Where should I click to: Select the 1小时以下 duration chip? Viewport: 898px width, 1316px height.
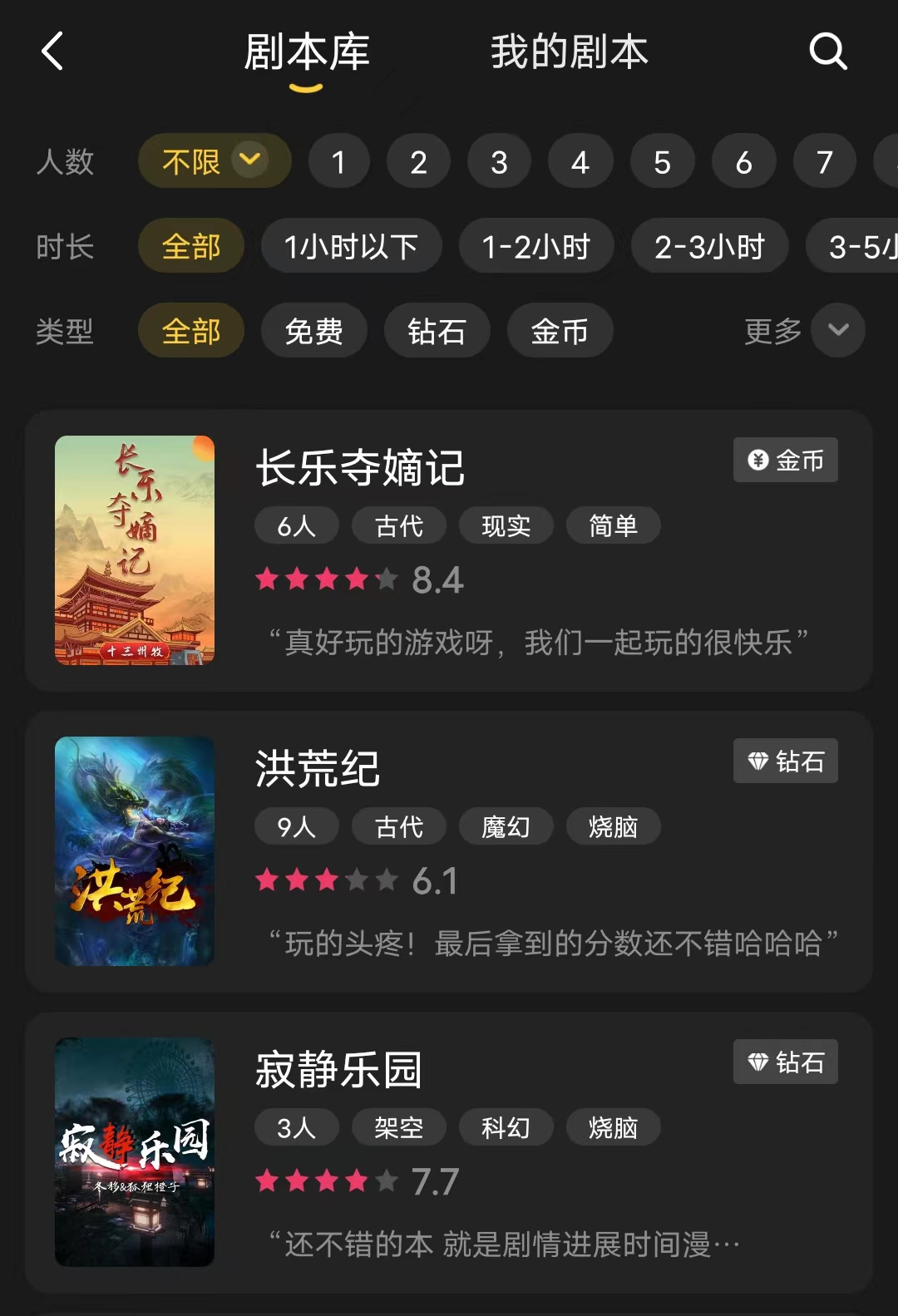click(x=351, y=246)
